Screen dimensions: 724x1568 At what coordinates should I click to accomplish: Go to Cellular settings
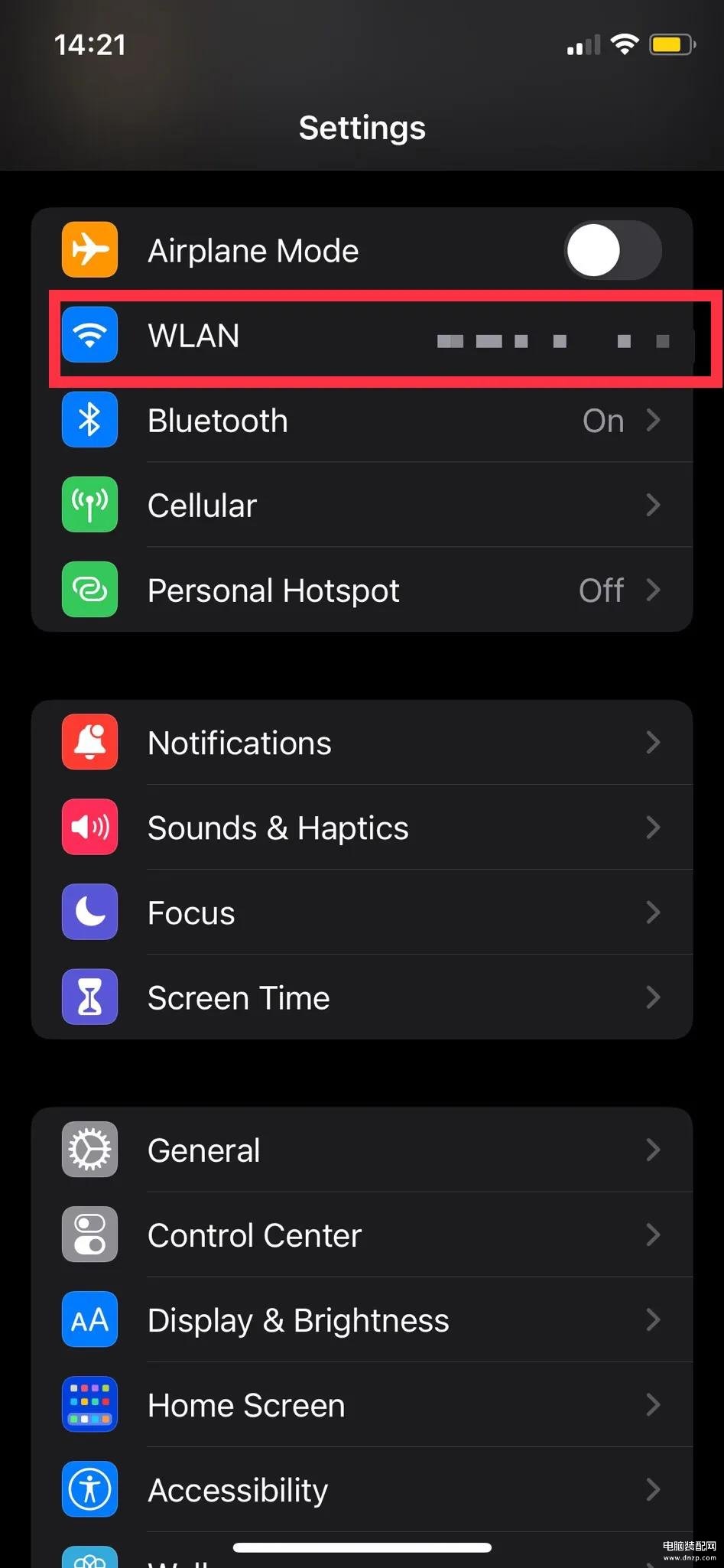point(362,505)
